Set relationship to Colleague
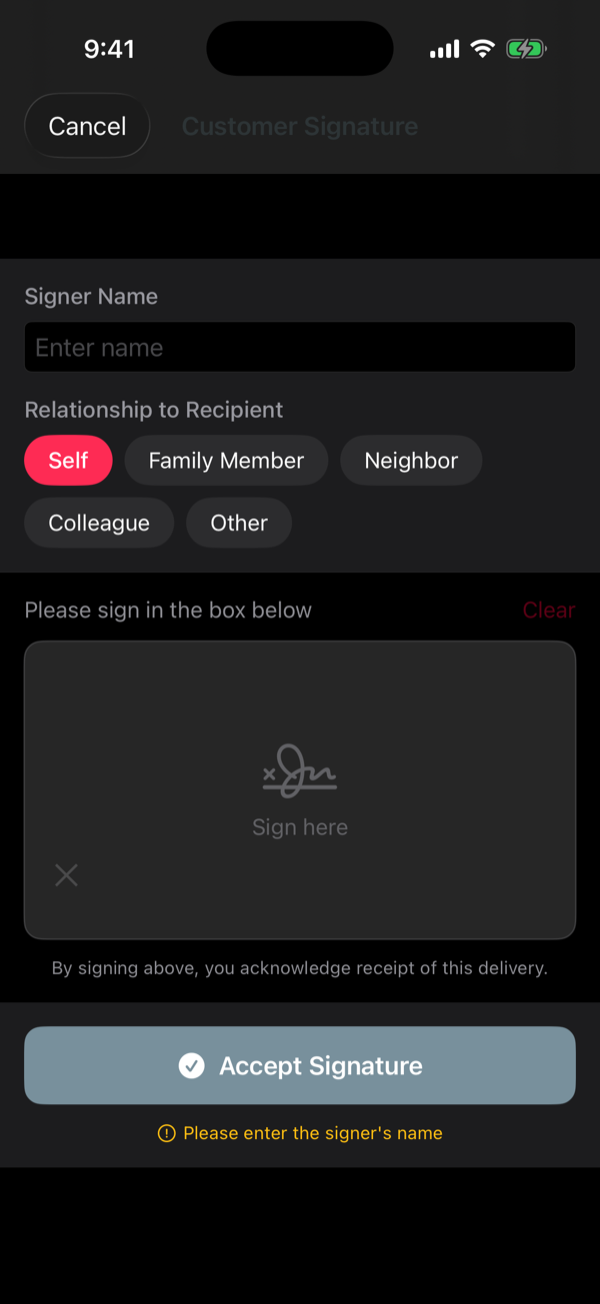This screenshot has width=600, height=1304. click(x=99, y=523)
